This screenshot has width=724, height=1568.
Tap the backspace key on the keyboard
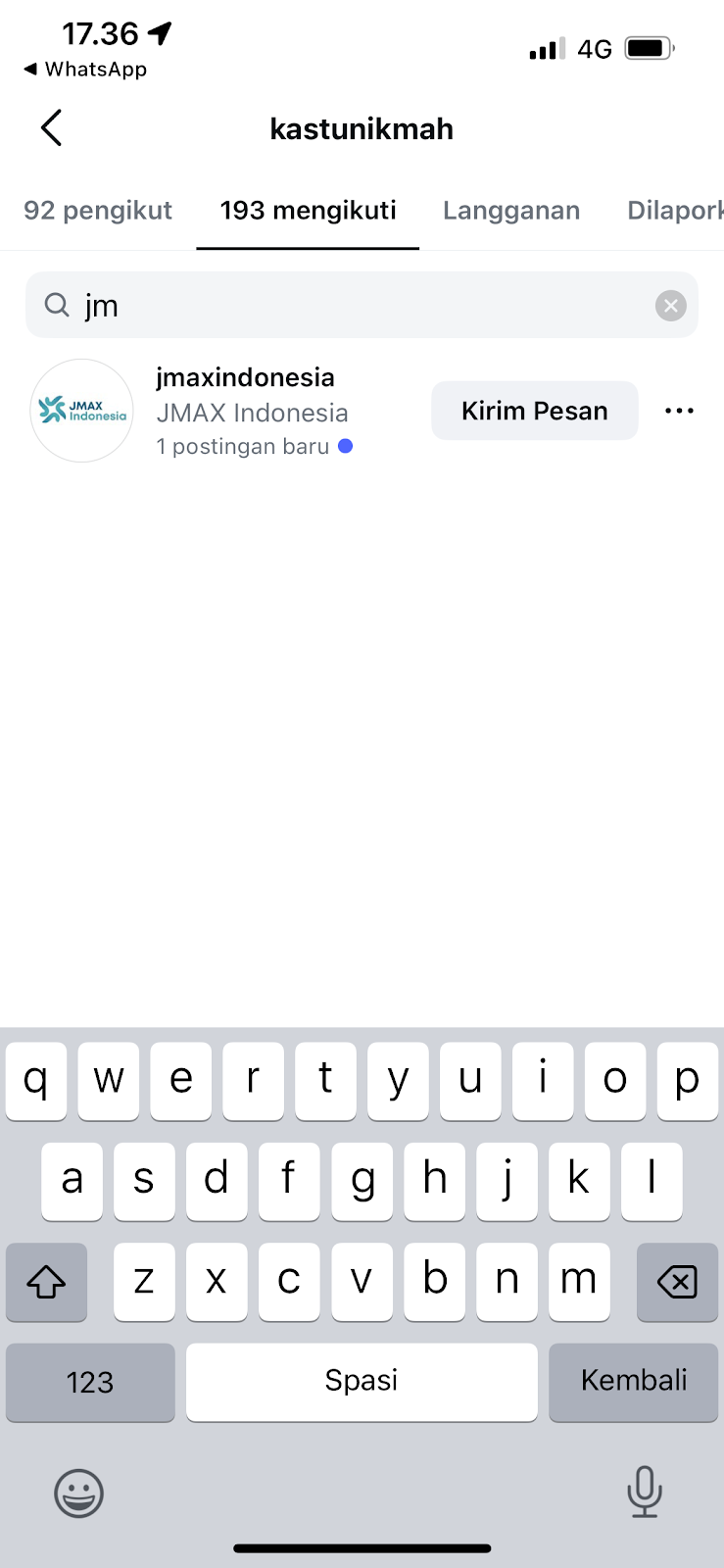point(677,1281)
